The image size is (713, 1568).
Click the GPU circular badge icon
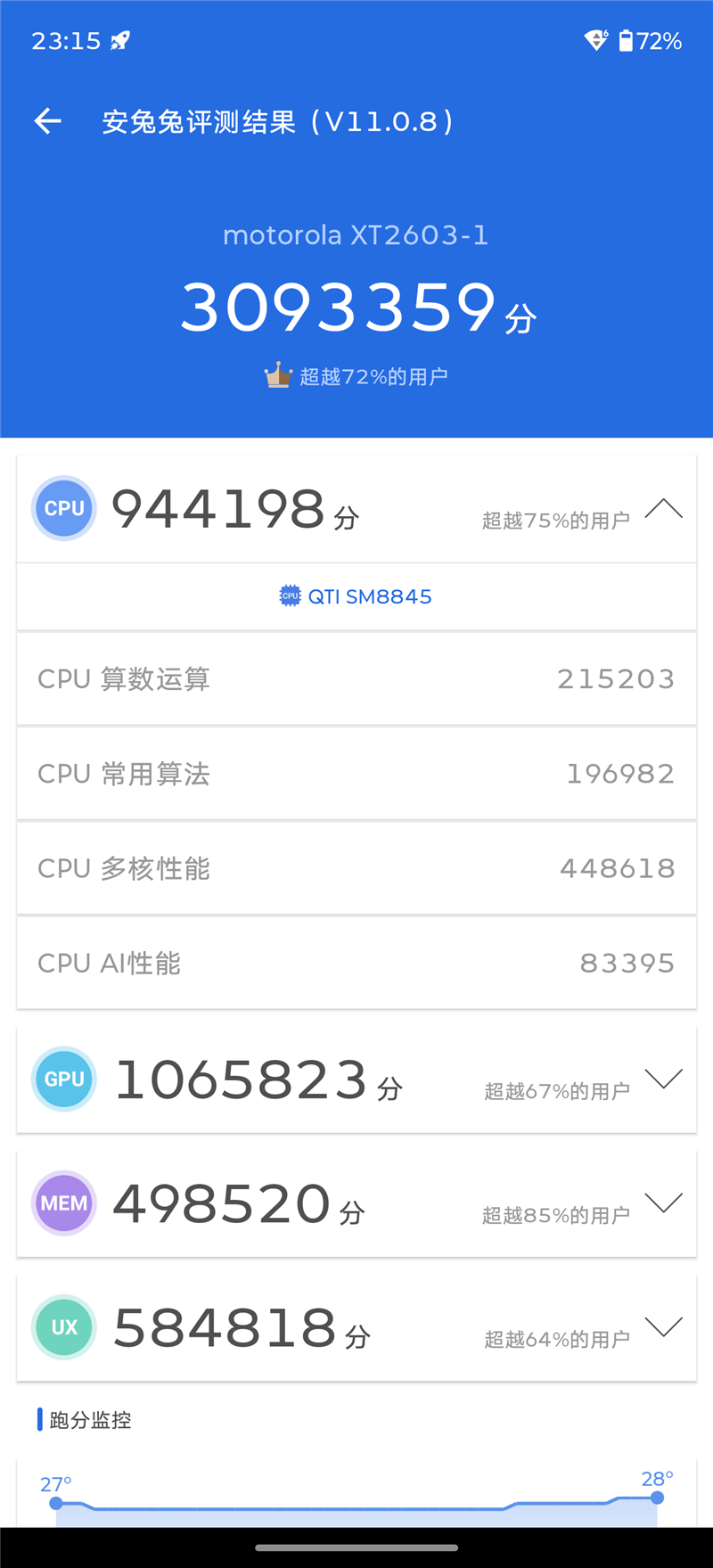63,1079
